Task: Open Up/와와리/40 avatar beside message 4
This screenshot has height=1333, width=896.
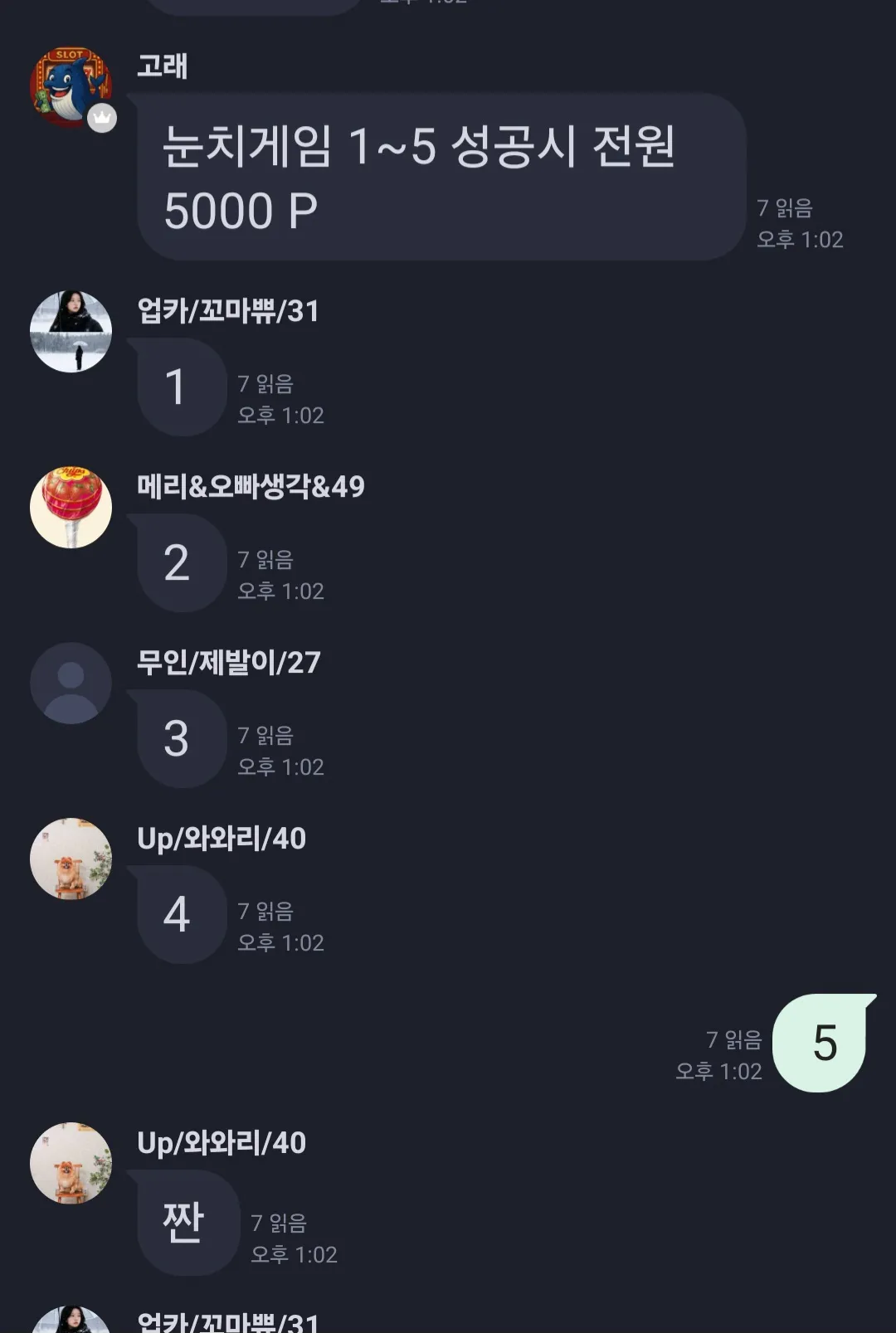Action: (71, 859)
